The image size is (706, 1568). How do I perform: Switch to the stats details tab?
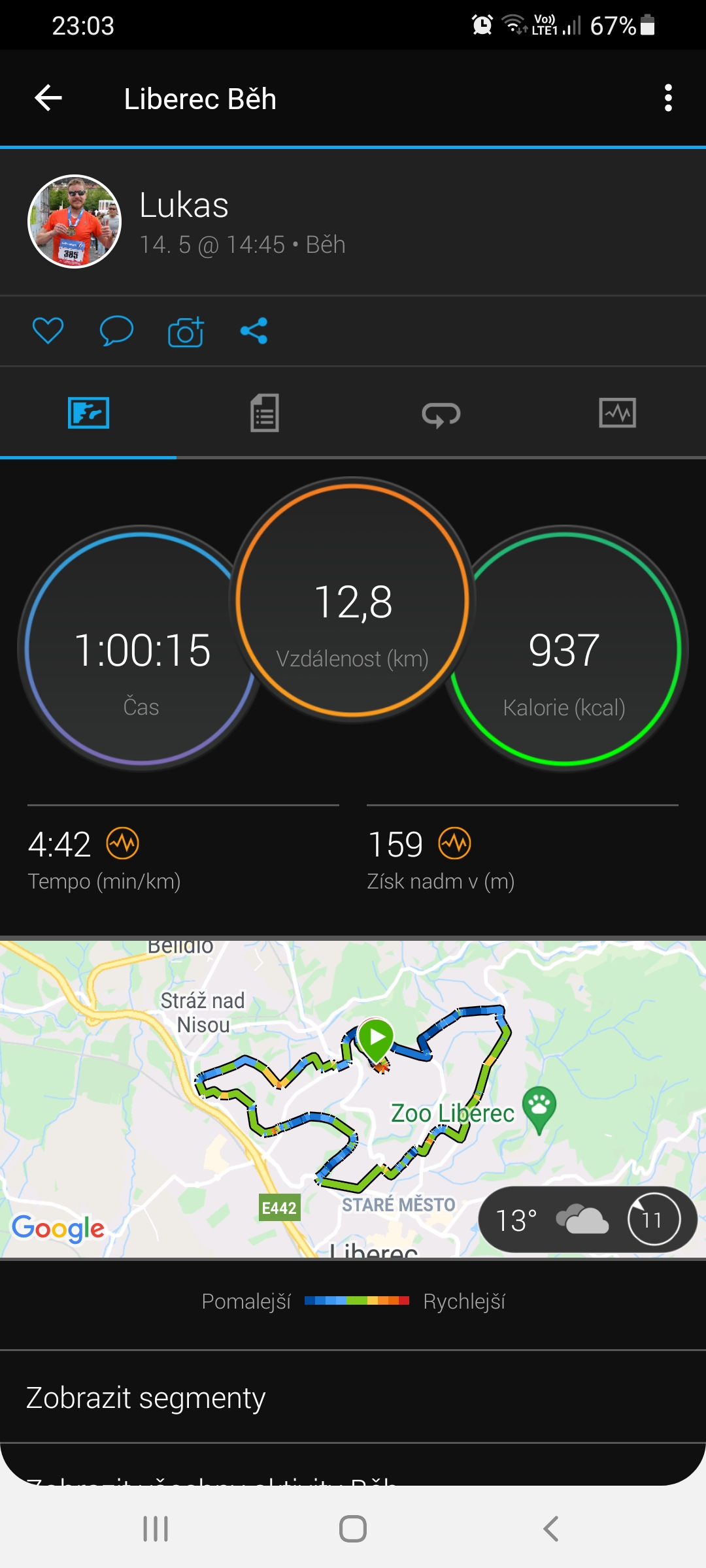tap(265, 413)
